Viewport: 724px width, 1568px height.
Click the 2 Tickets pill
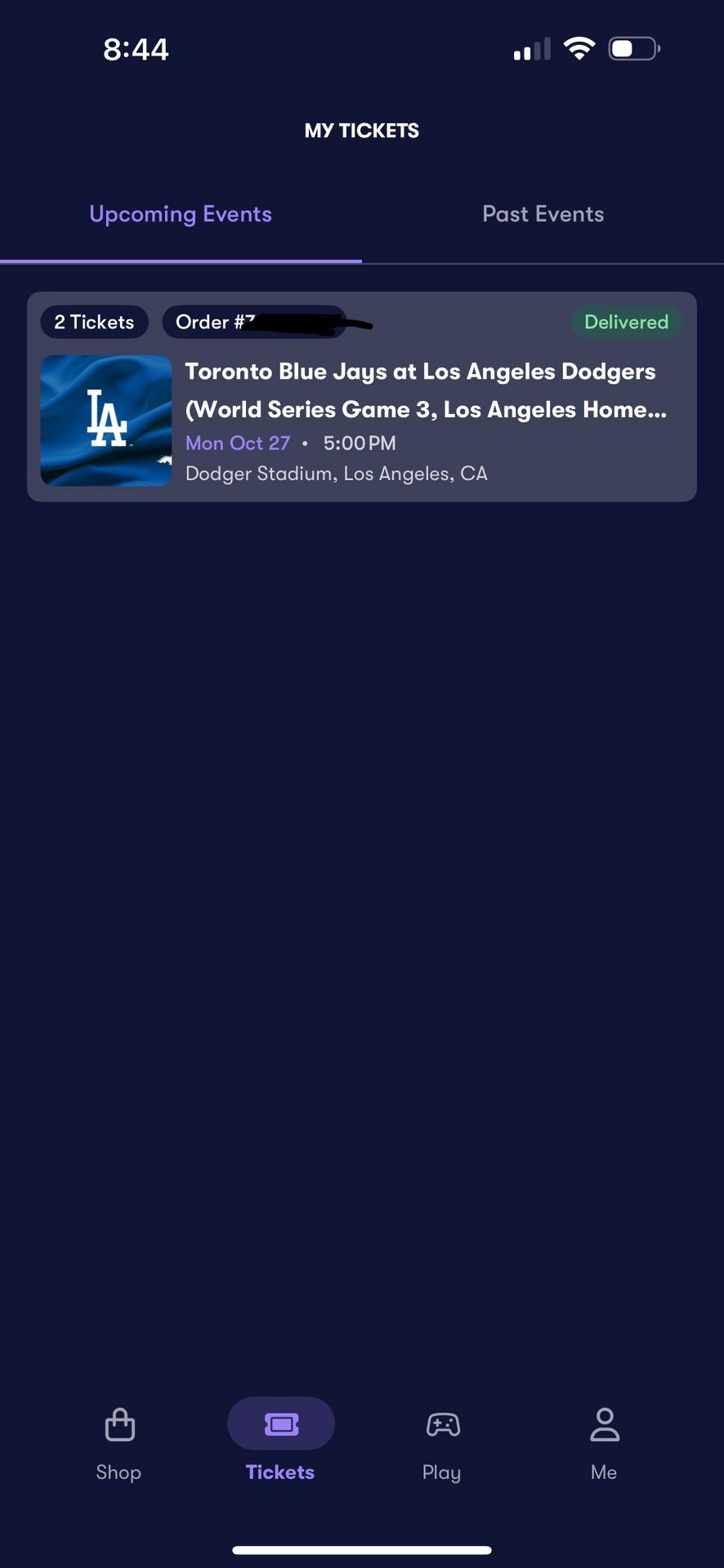(94, 322)
